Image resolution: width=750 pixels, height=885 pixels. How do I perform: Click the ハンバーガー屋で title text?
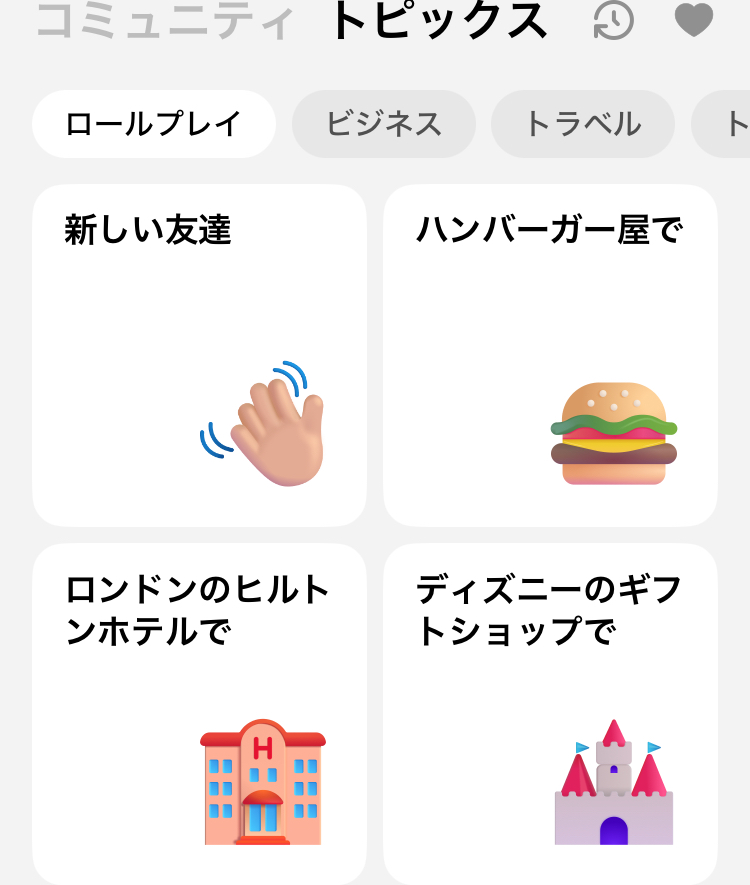click(x=551, y=228)
